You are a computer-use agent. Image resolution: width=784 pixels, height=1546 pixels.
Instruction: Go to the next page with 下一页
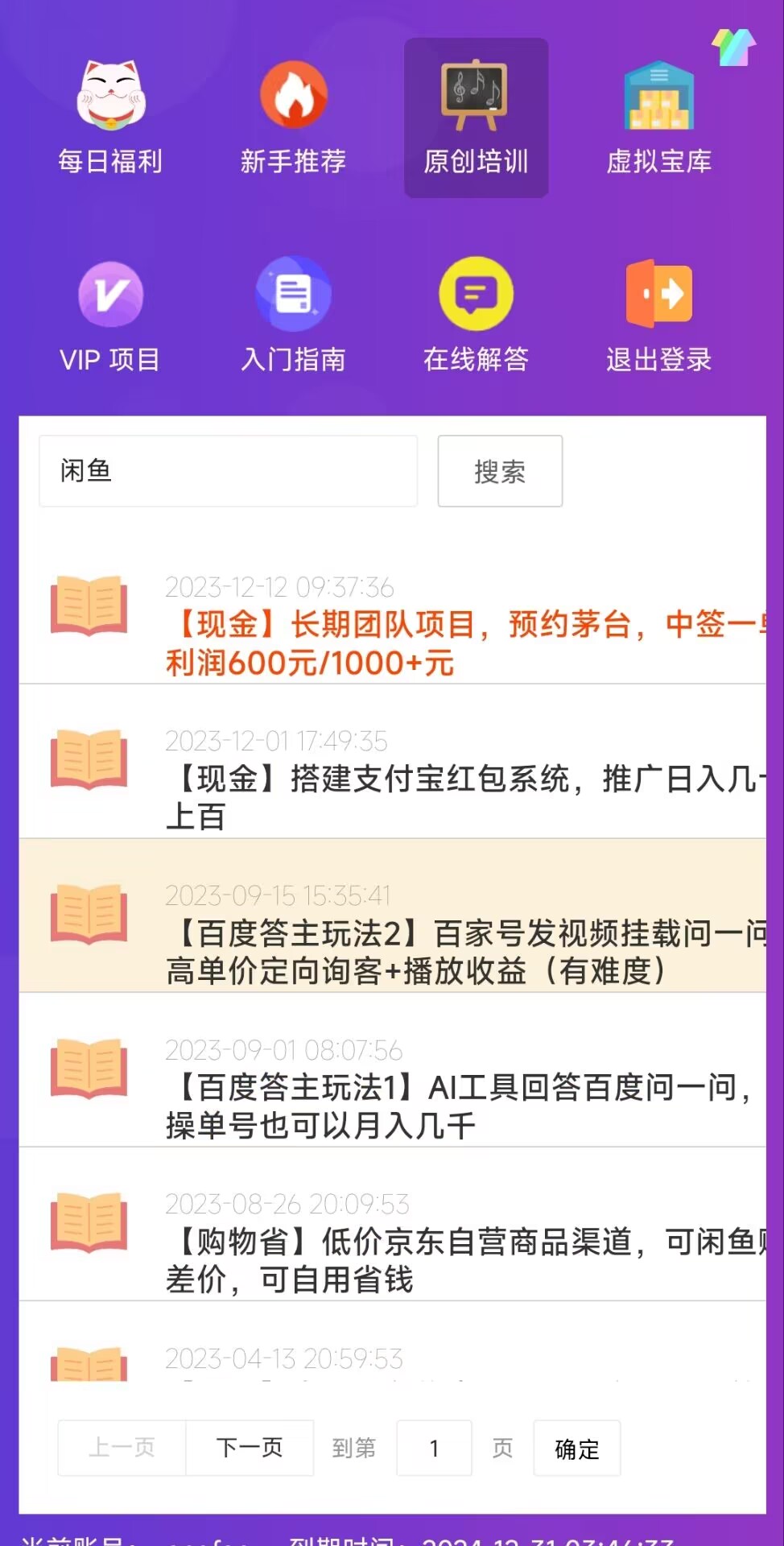(x=250, y=1448)
